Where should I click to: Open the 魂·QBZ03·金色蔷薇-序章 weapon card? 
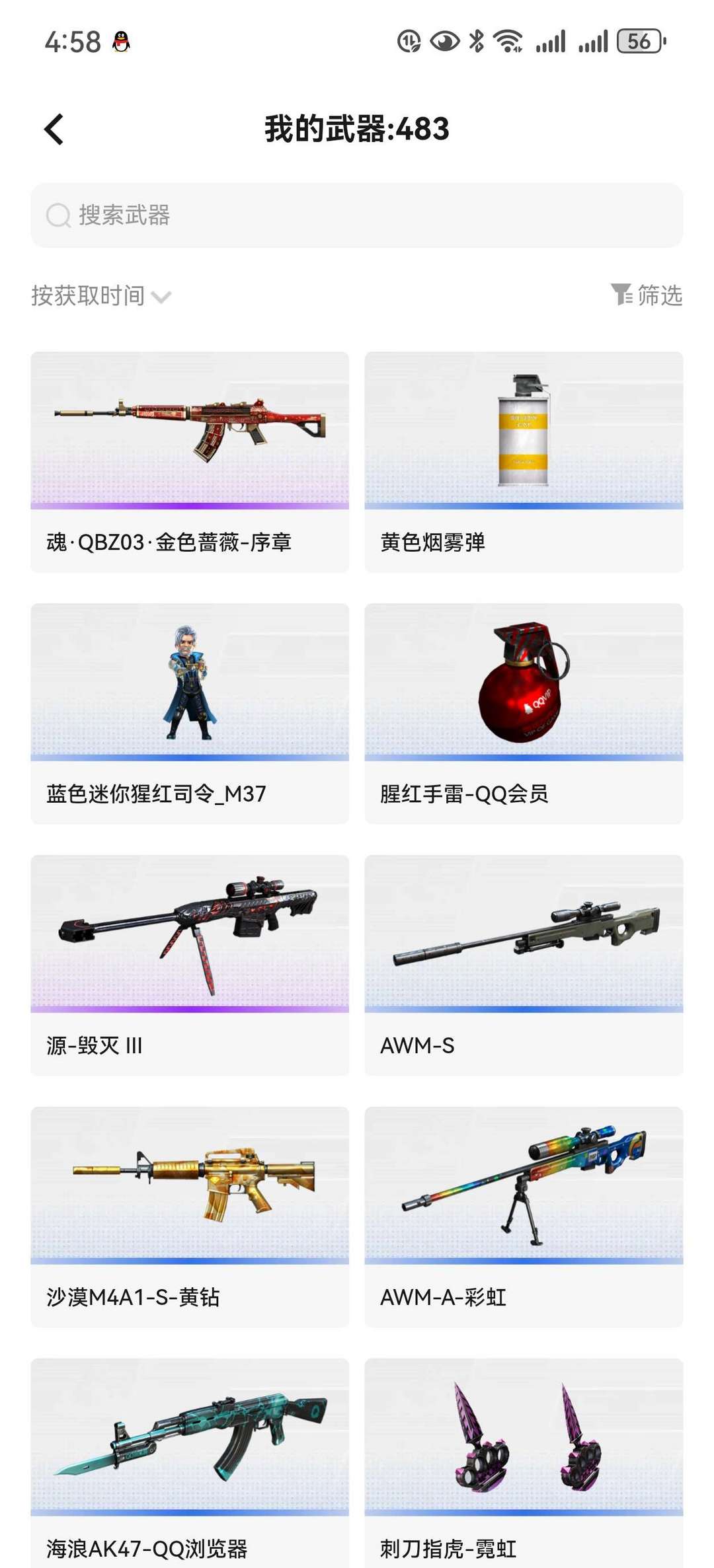(190, 462)
